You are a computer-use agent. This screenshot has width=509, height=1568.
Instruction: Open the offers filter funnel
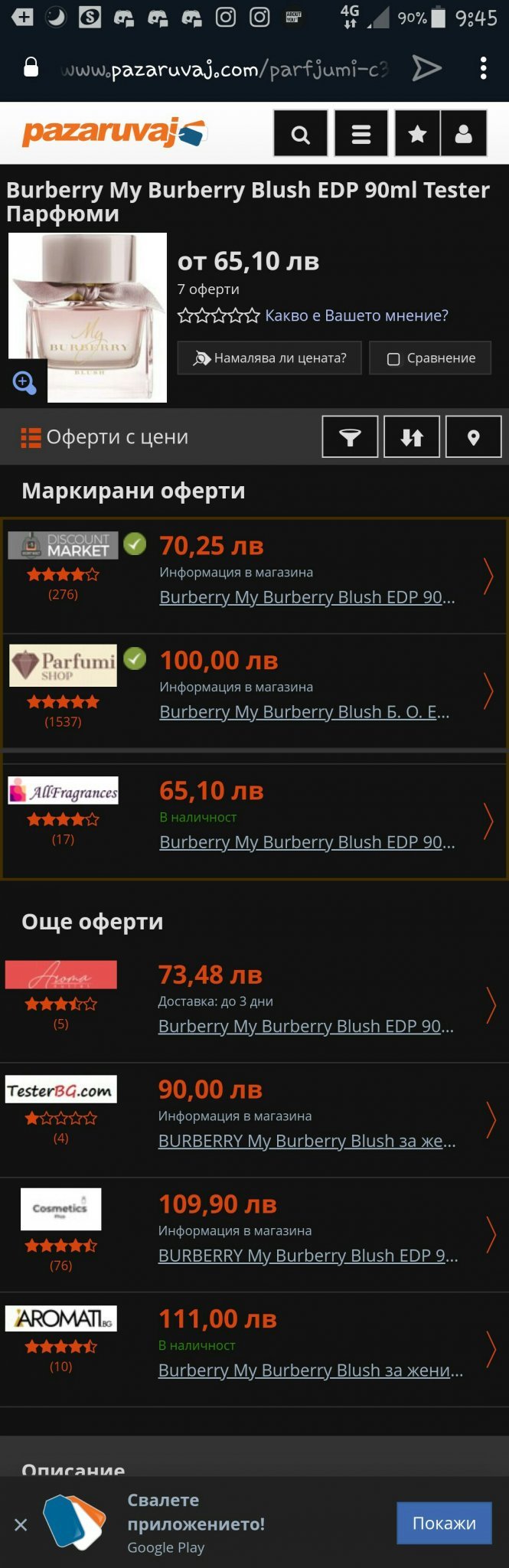click(350, 437)
